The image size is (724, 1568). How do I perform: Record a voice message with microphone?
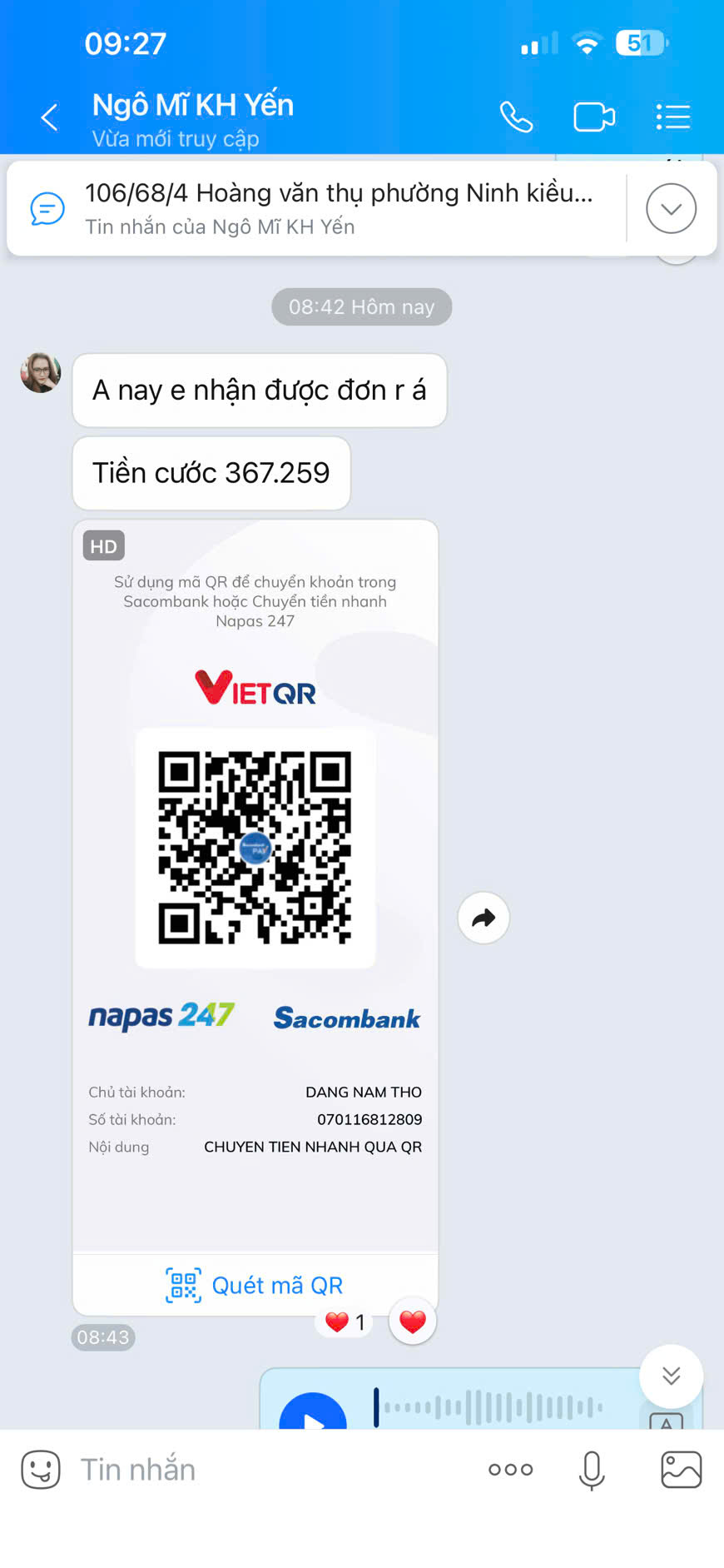click(592, 1470)
